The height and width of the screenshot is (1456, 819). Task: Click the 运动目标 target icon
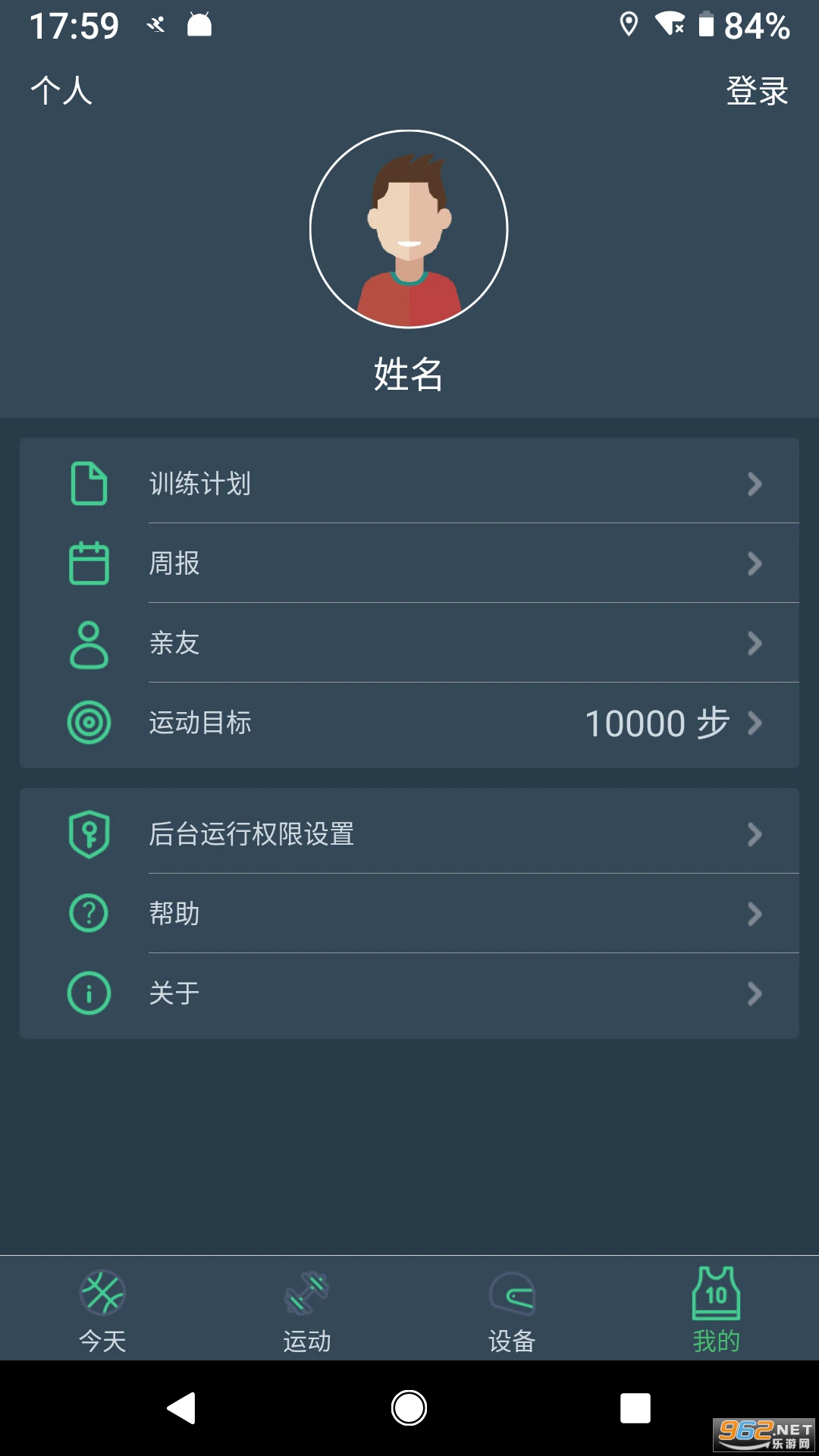(88, 723)
